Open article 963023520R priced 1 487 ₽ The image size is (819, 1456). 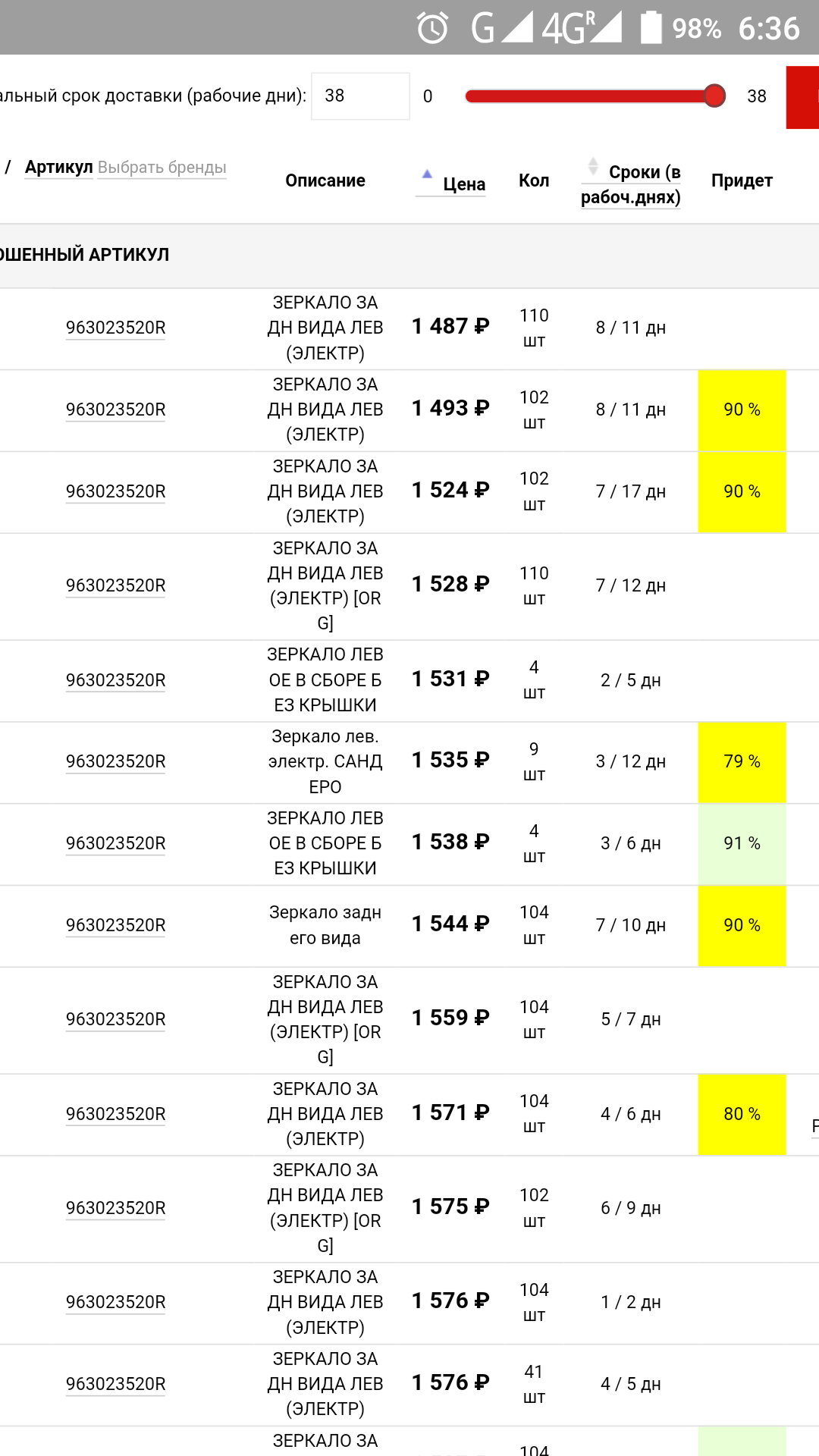(x=115, y=328)
